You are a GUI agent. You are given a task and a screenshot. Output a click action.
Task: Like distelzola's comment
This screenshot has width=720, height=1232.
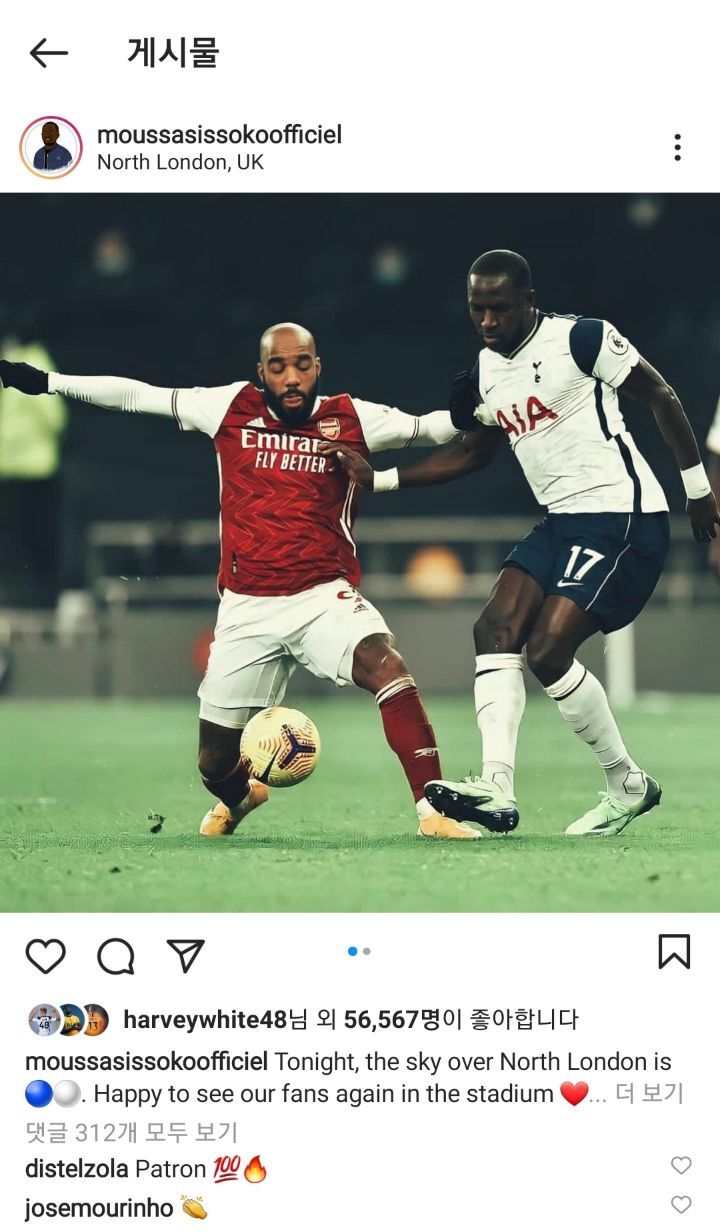[x=681, y=1166]
